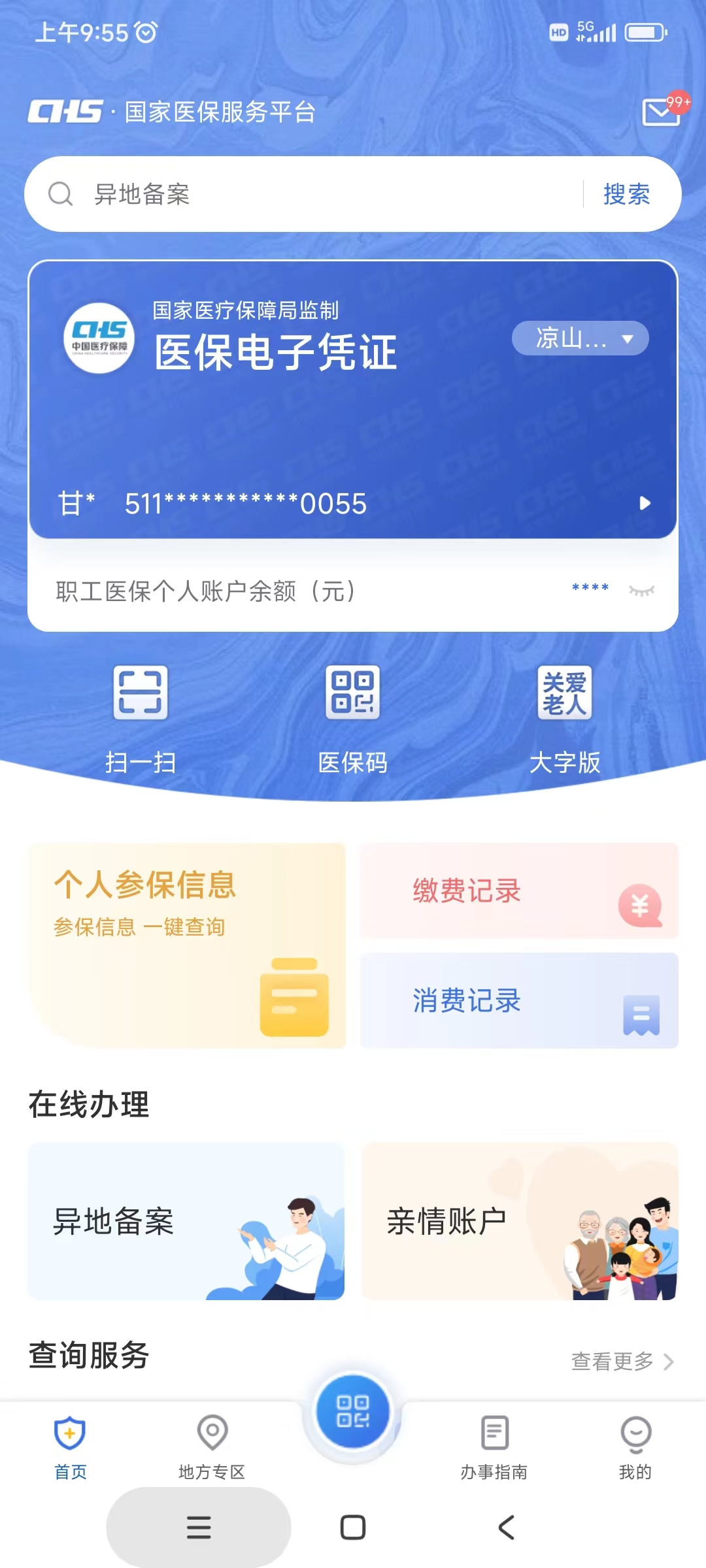
Task: Tap the system back button
Action: (x=507, y=1527)
